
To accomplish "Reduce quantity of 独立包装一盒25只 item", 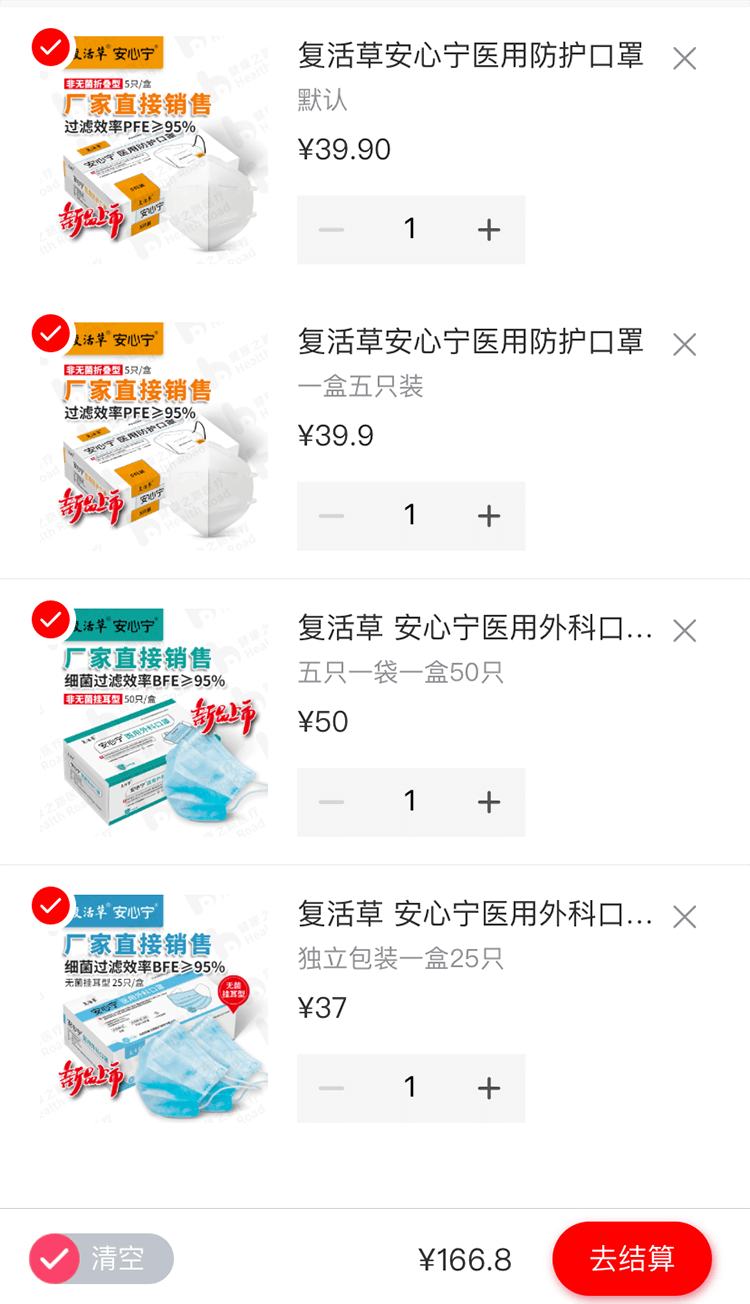I will (x=331, y=1088).
